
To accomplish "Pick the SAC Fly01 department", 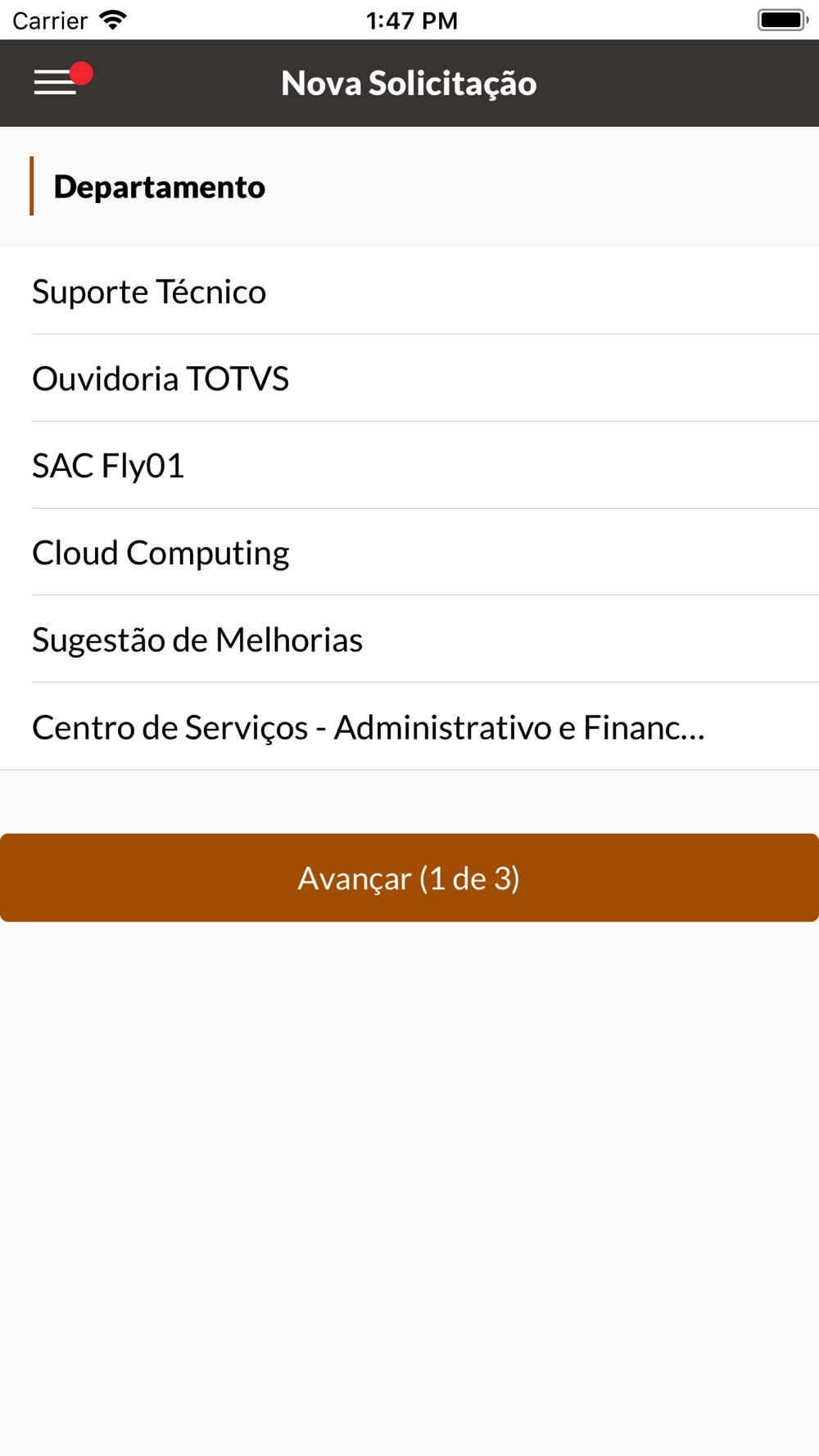I will coord(409,465).
